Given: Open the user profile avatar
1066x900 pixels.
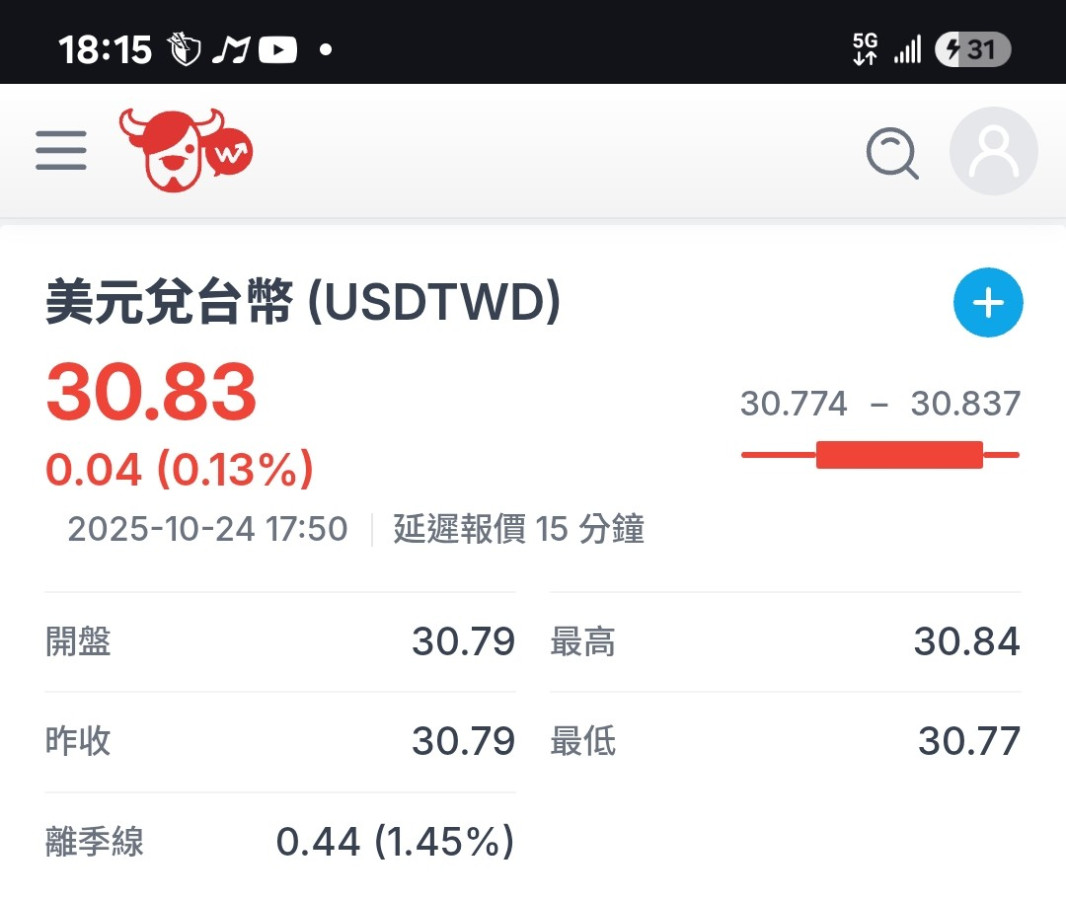Looking at the screenshot, I should (993, 151).
